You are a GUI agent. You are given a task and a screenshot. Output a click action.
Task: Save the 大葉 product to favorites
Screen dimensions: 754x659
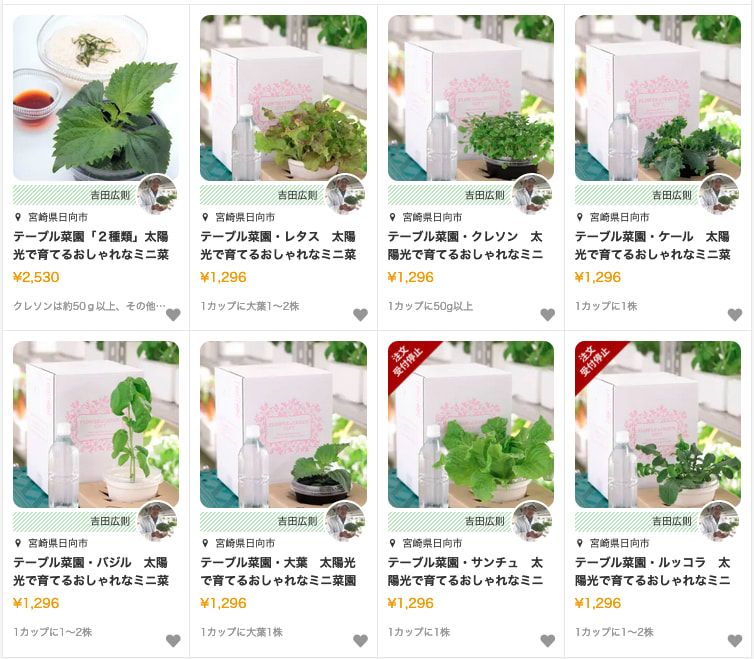tap(360, 641)
